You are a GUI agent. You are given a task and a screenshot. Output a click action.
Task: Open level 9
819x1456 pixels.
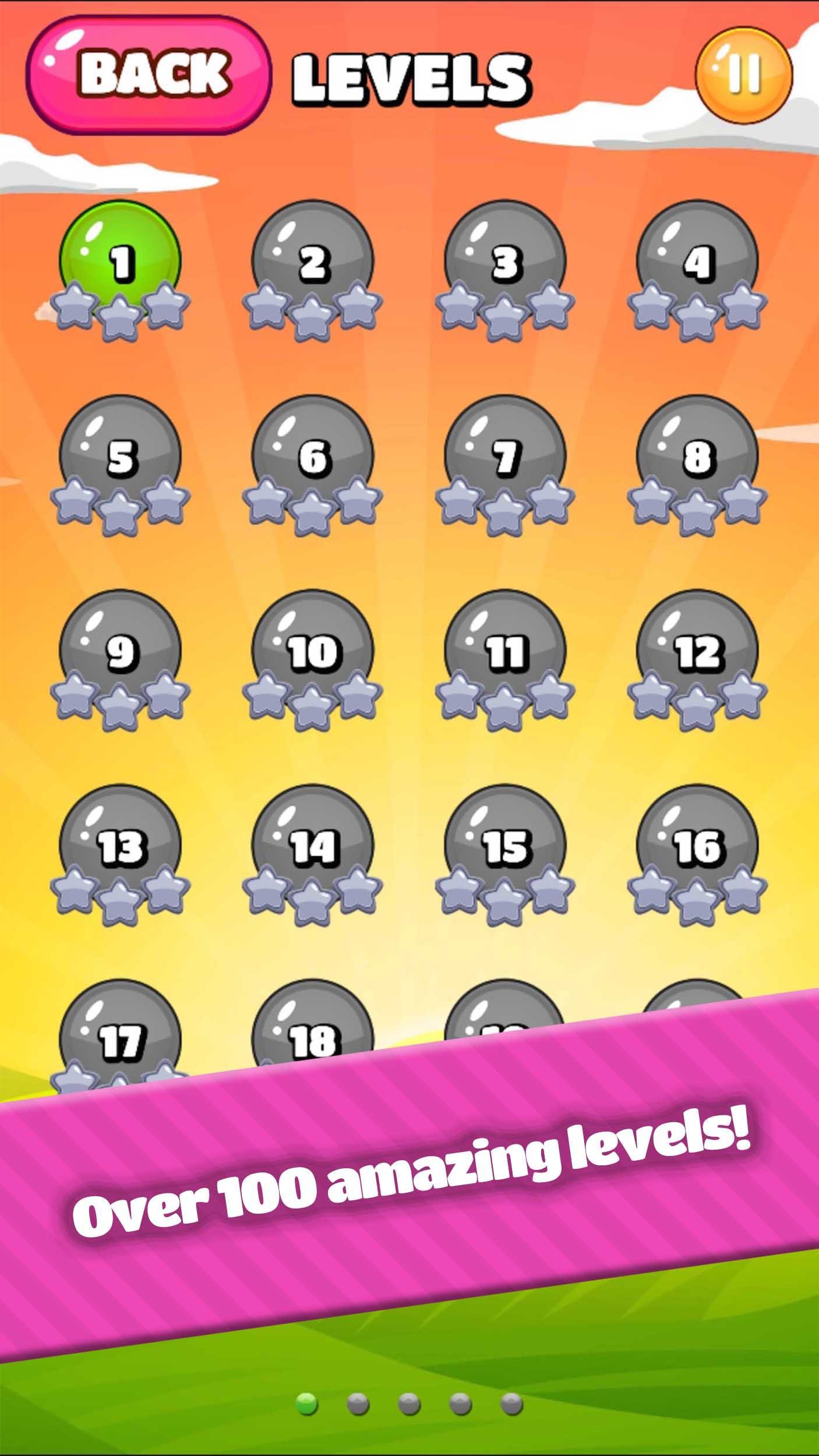tap(120, 651)
